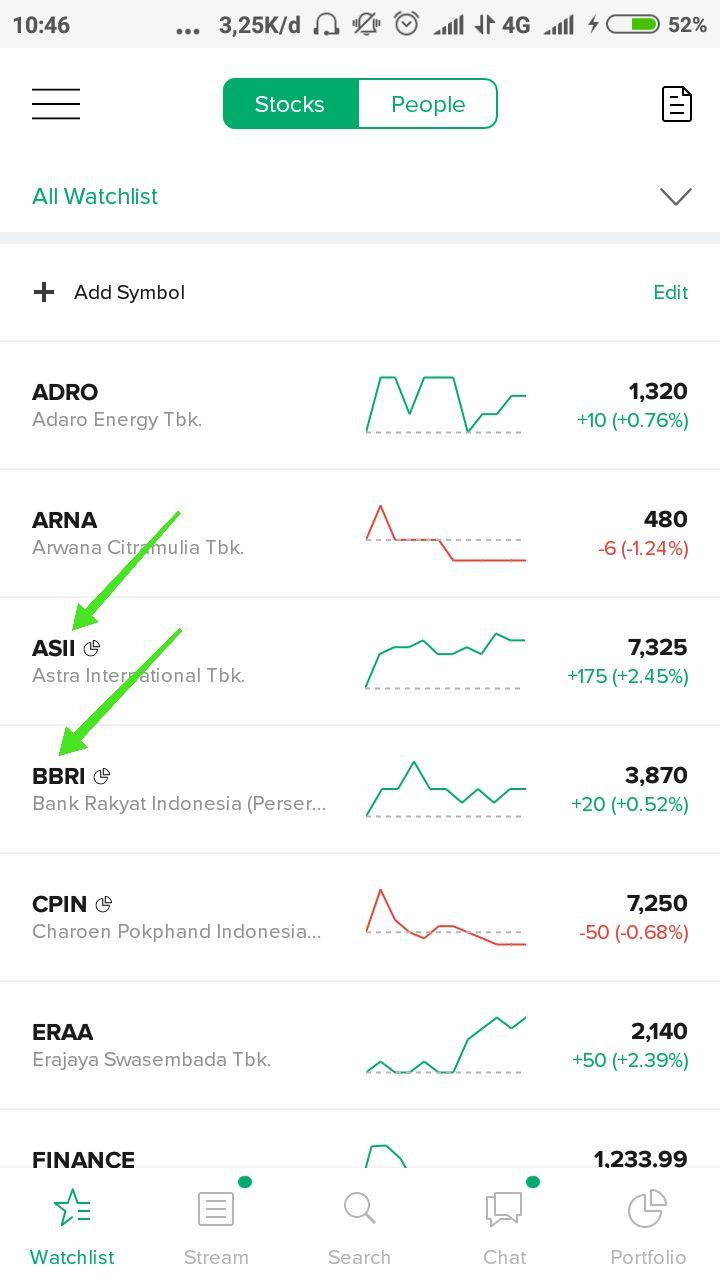
Task: Open the Chat icon with notification dot
Action: (x=504, y=1207)
